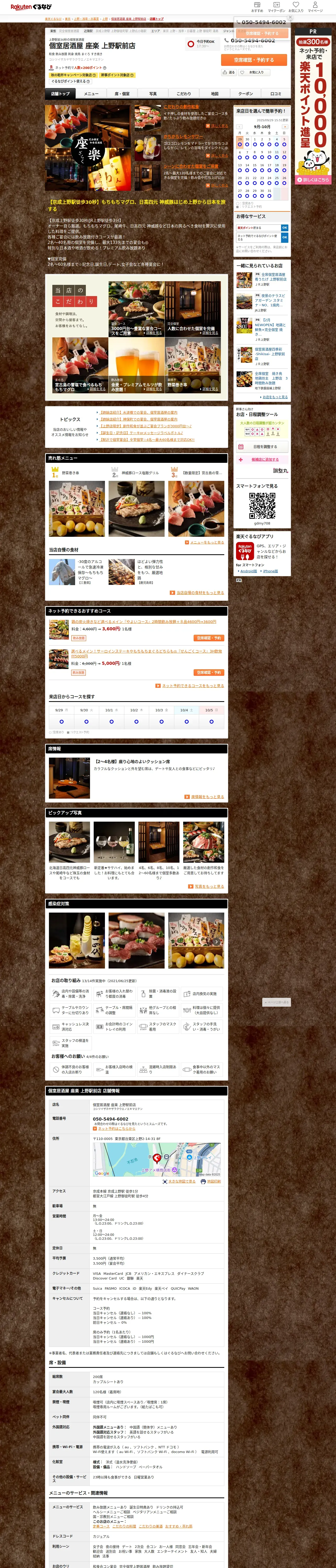The height and width of the screenshot is (1568, 336).
Task: Switch to the 席・個室 tab
Action: click(x=122, y=94)
